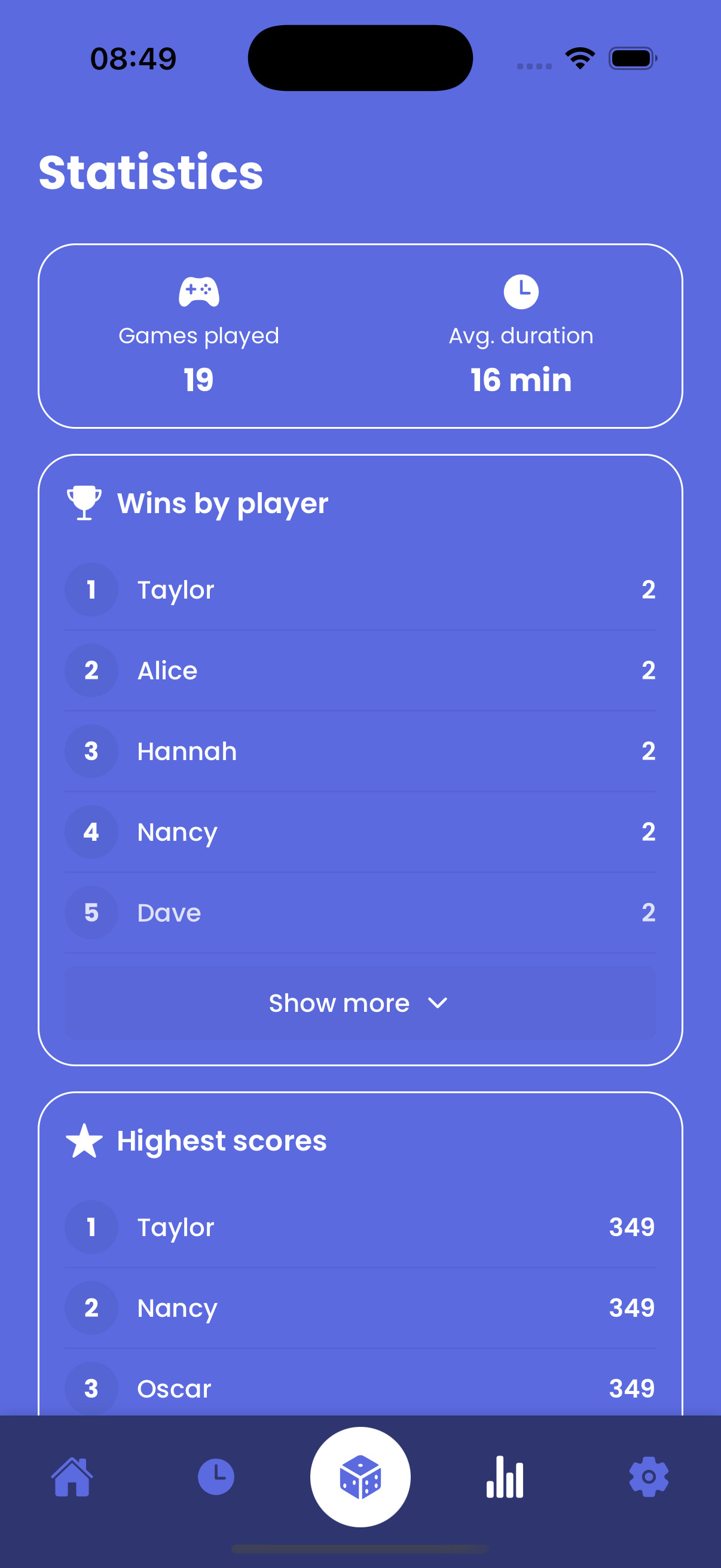
Task: Open the statistics bar chart icon
Action: pyautogui.click(x=505, y=1475)
